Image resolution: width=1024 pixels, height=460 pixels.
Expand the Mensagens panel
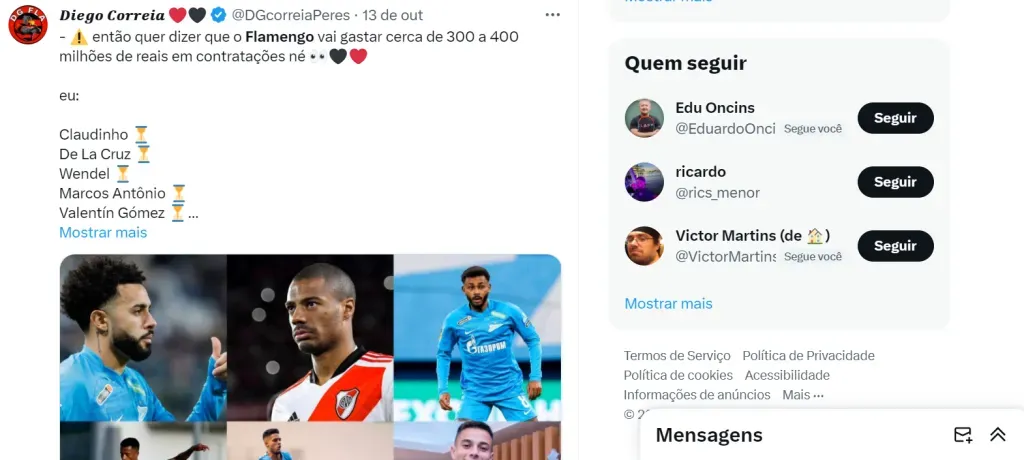(x=997, y=435)
